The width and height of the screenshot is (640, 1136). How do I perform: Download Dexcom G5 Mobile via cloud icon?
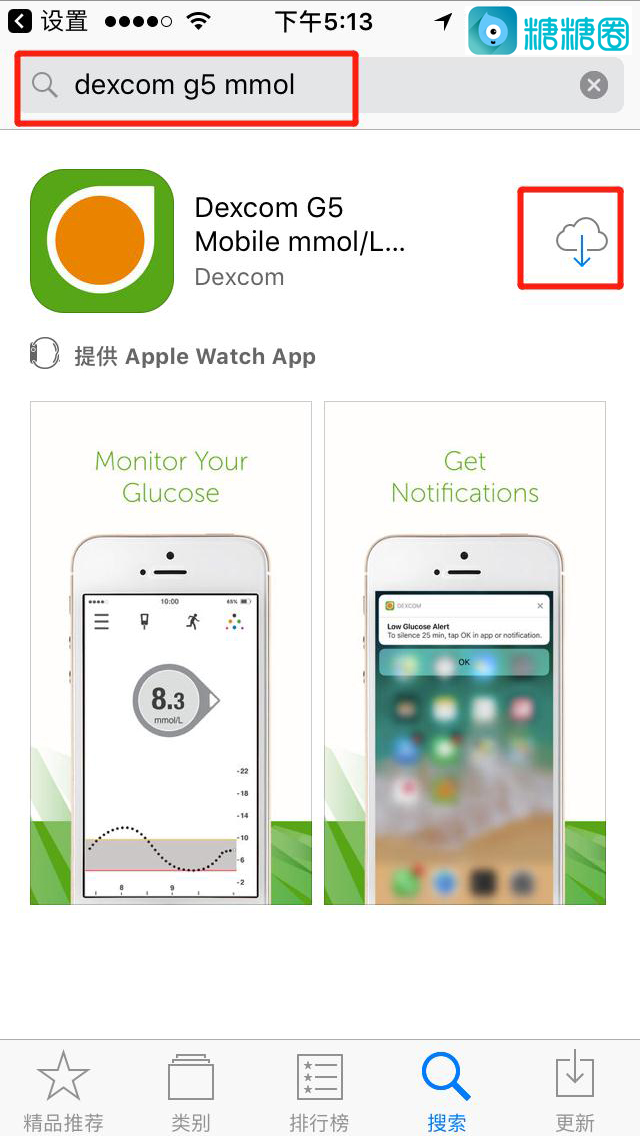(582, 240)
